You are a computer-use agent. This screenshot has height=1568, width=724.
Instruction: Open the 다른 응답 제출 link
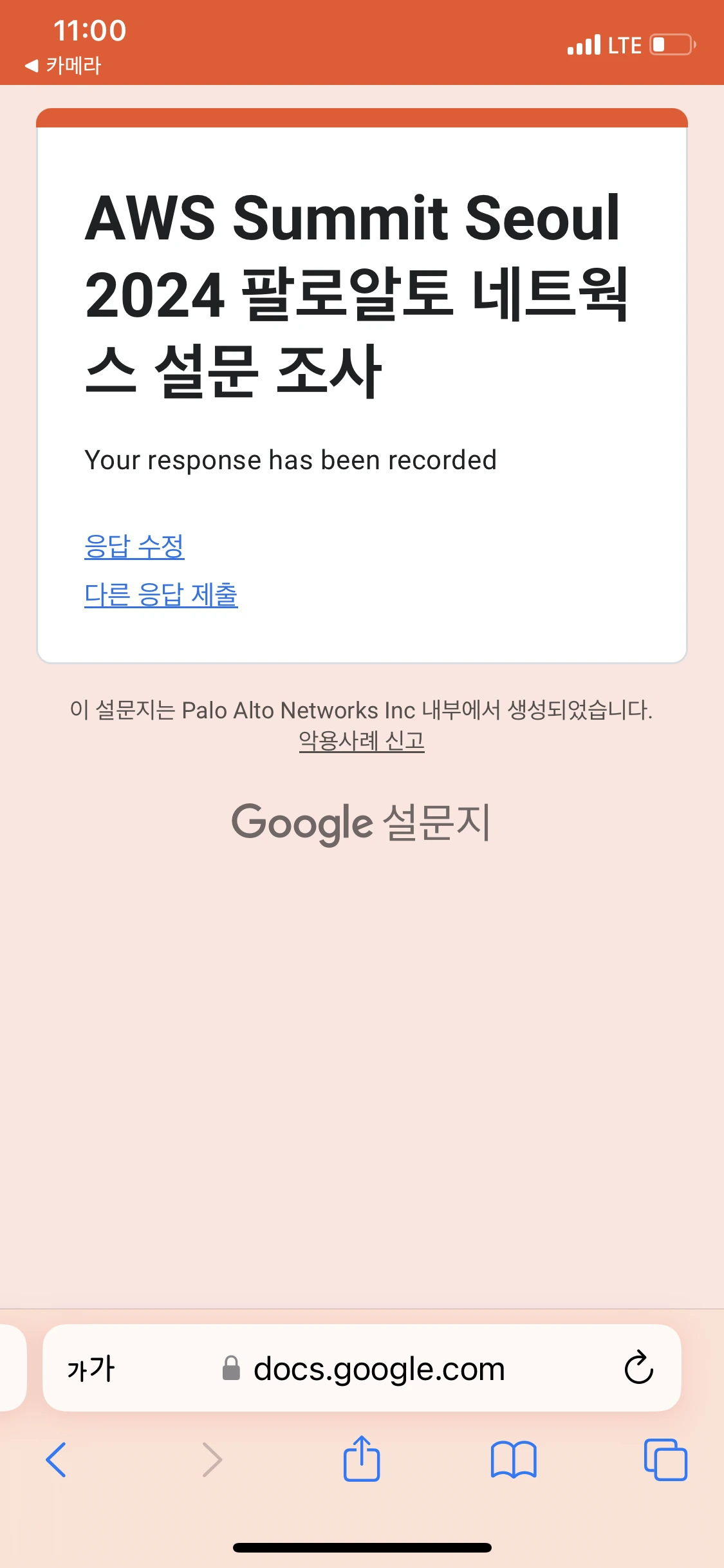tap(161, 594)
